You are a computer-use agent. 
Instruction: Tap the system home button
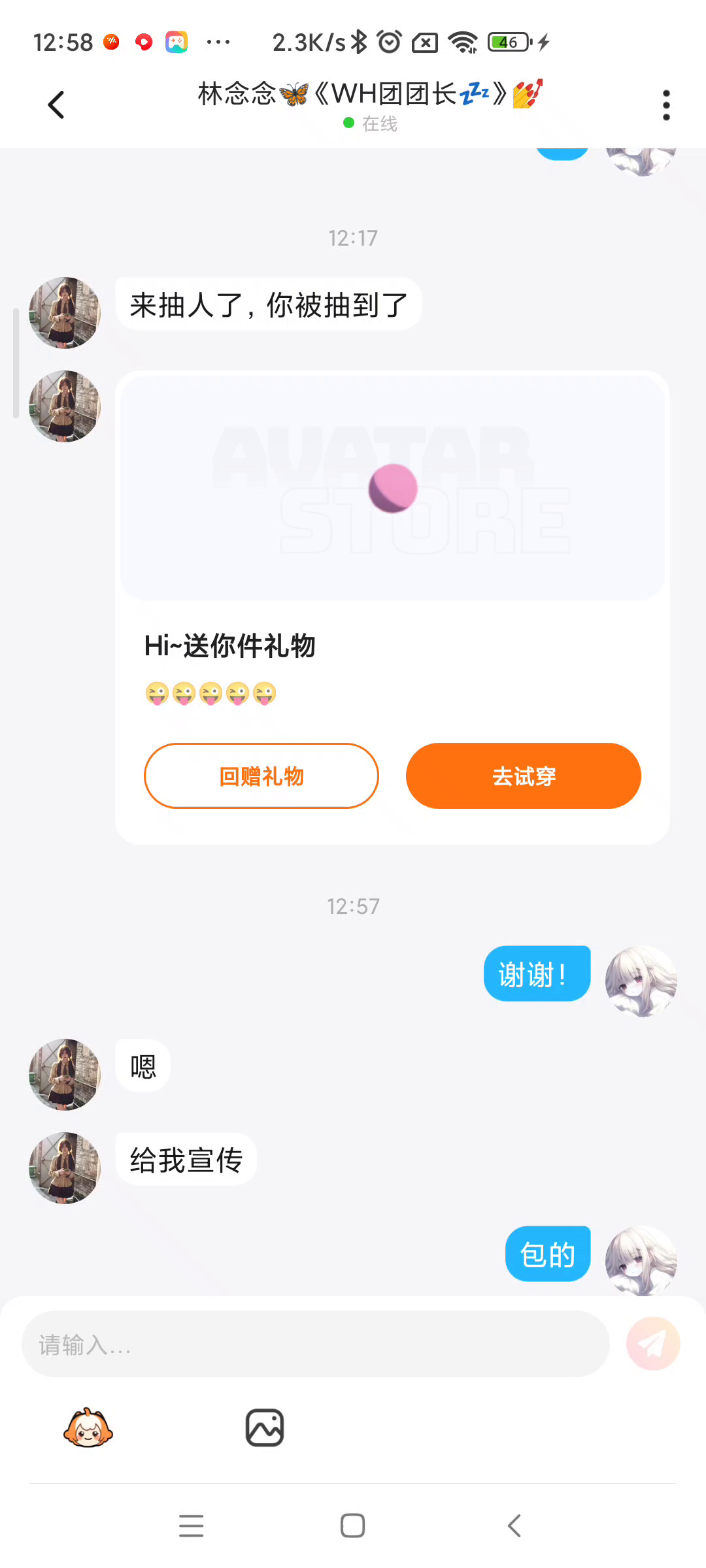pyautogui.click(x=353, y=1526)
